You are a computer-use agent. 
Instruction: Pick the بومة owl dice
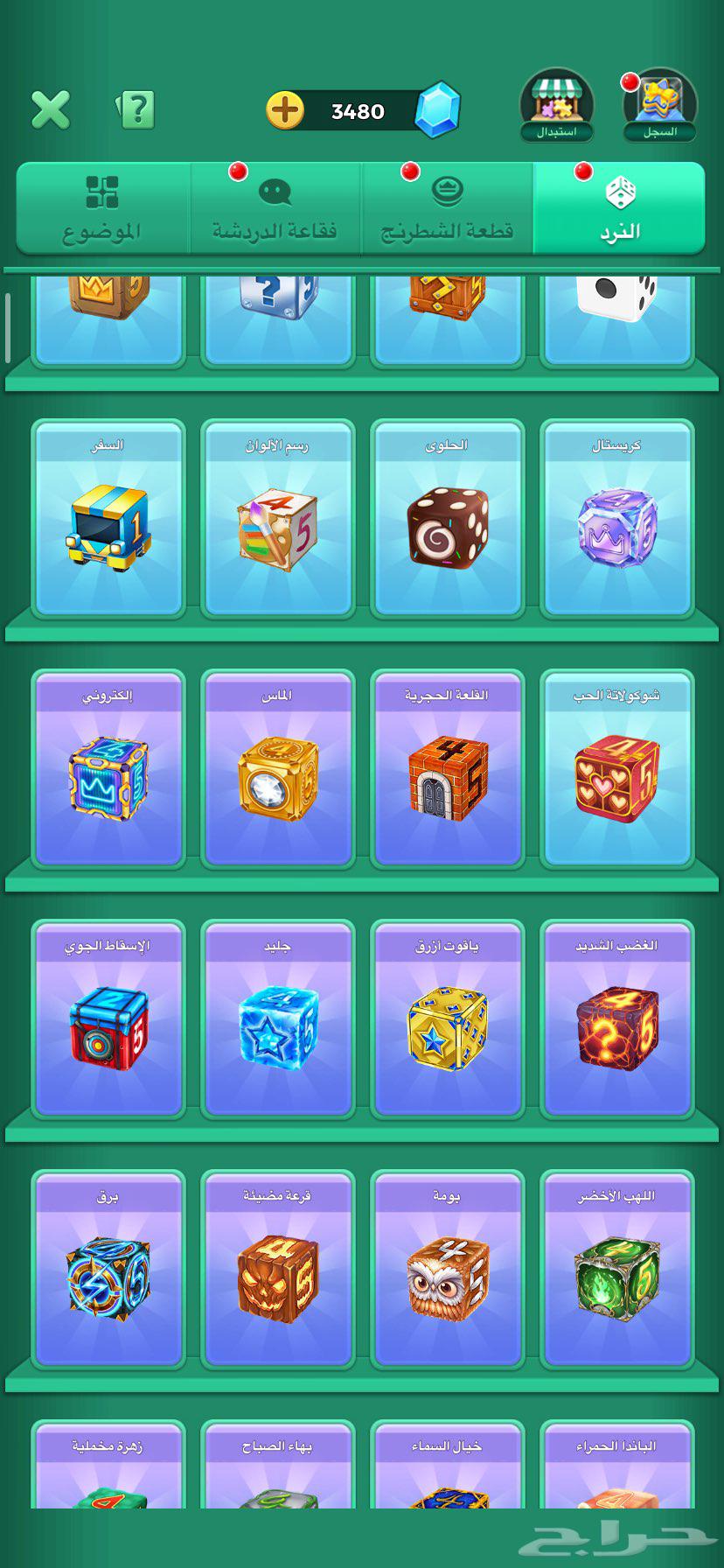click(447, 1269)
